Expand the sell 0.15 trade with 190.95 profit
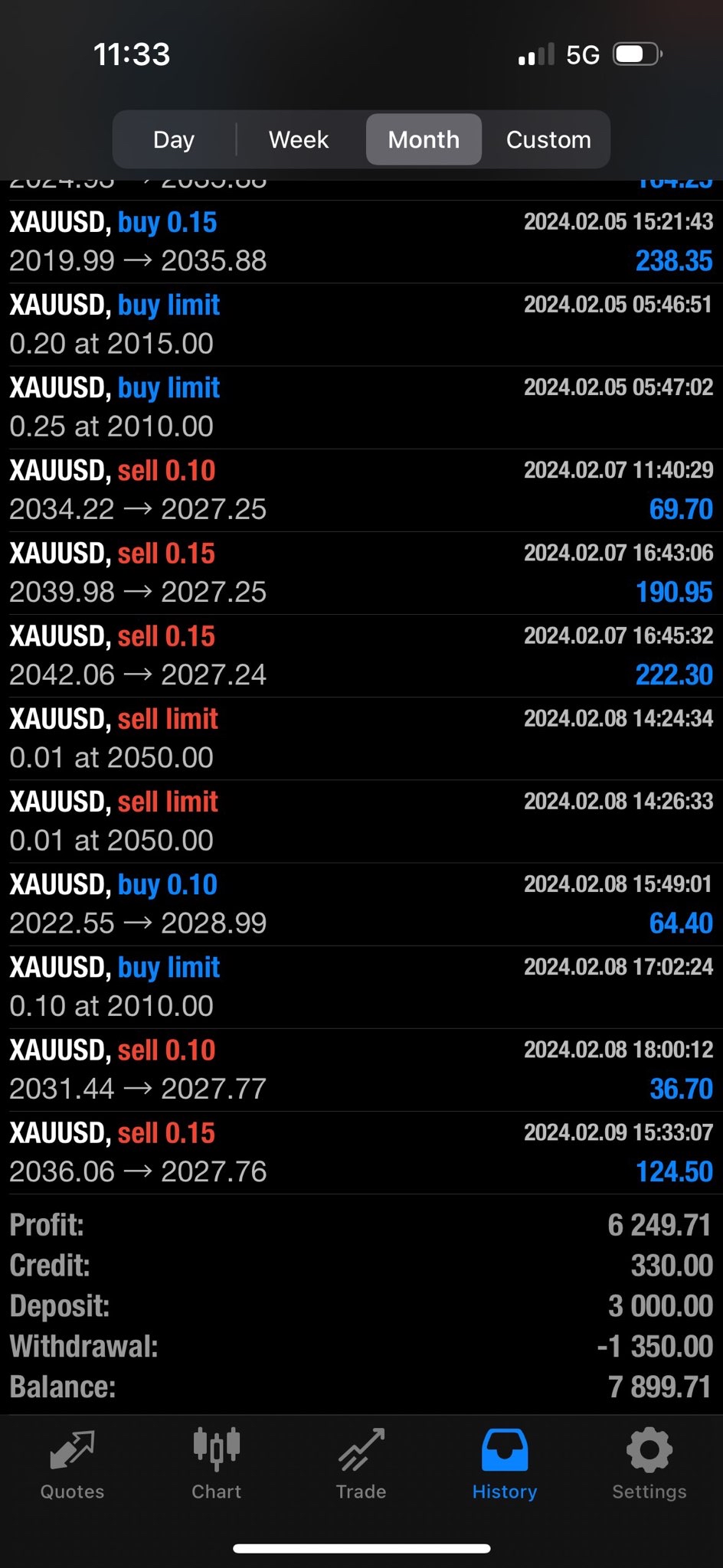Image resolution: width=723 pixels, height=1568 pixels. click(x=360, y=573)
